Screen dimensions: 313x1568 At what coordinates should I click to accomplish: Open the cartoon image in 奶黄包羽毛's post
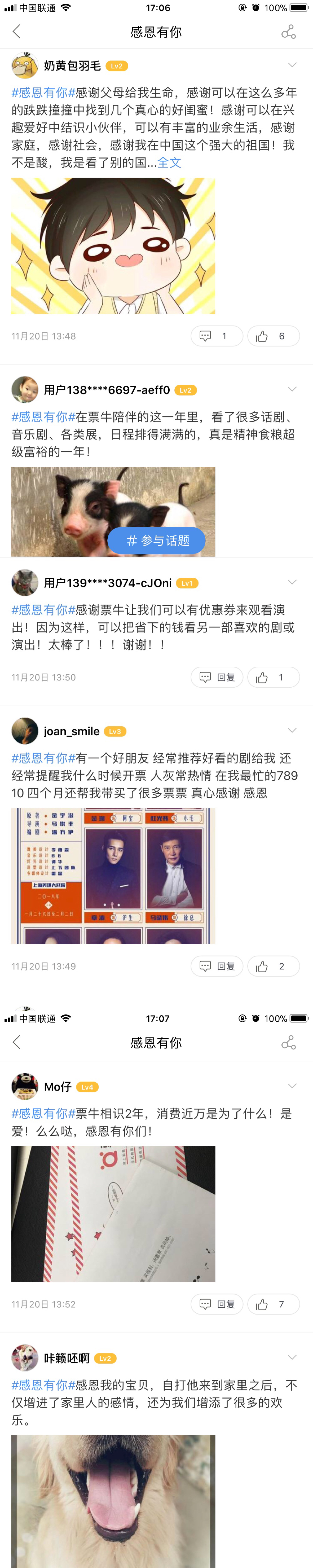pos(113,246)
